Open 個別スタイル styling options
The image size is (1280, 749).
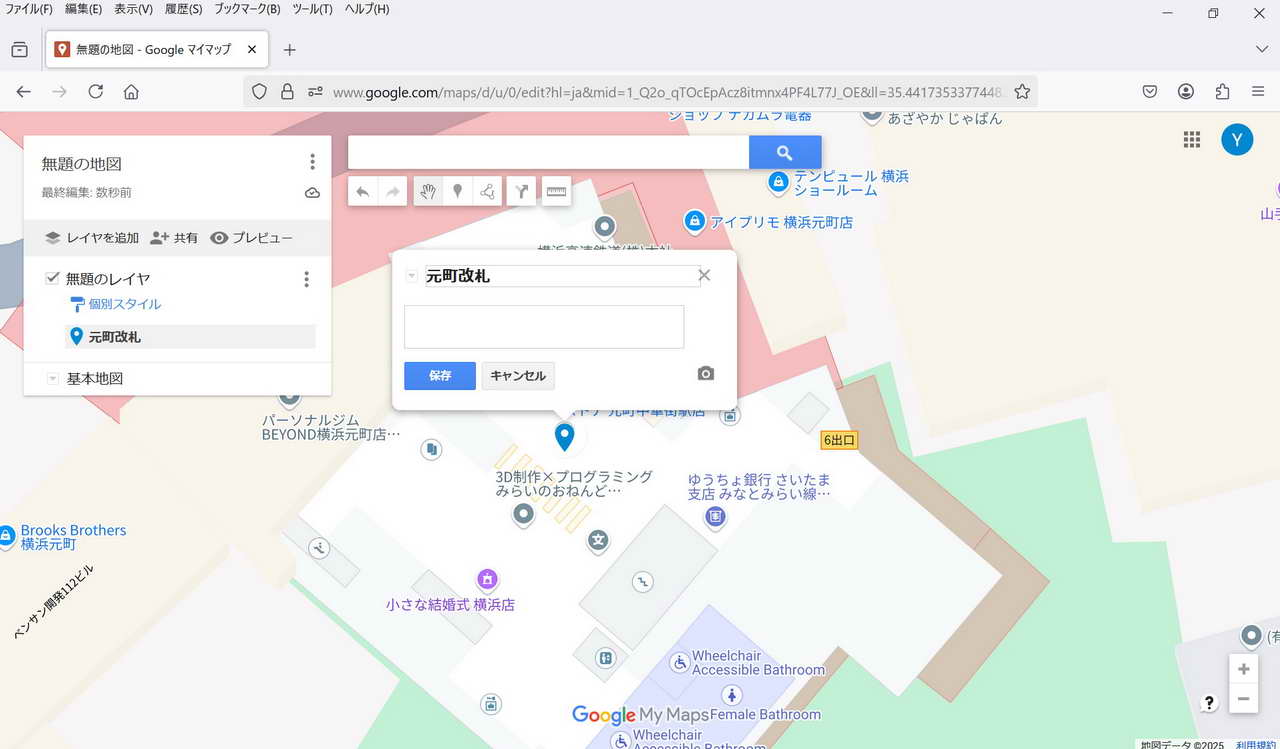124,304
